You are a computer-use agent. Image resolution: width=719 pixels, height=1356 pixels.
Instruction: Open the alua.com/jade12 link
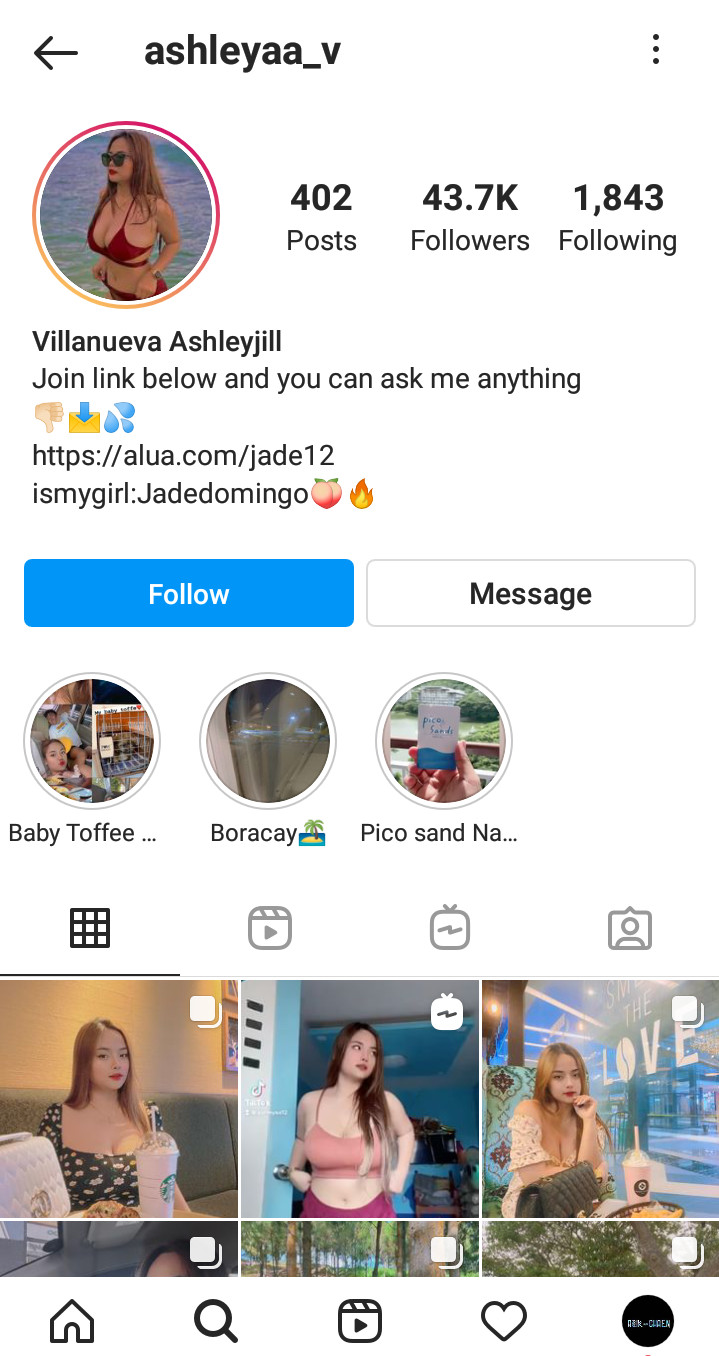pos(183,456)
